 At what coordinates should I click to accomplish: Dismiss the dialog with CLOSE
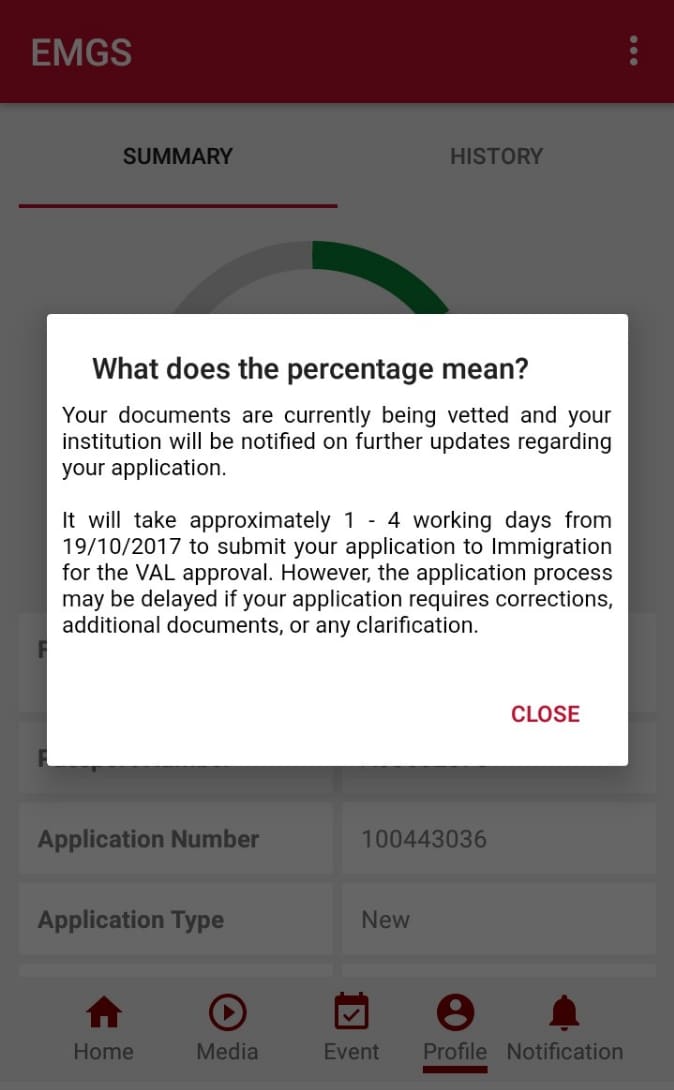pyautogui.click(x=545, y=714)
